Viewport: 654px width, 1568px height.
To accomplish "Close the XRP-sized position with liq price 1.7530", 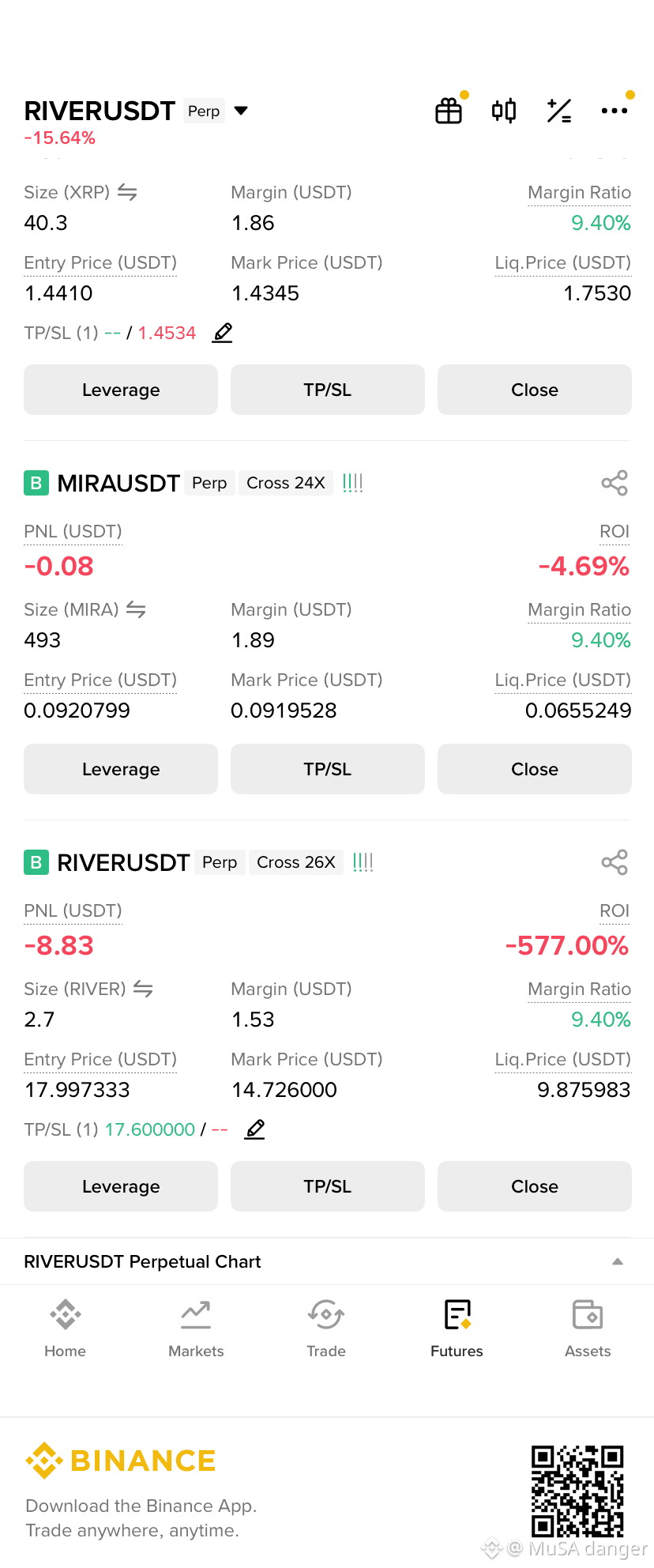I will pos(535,390).
